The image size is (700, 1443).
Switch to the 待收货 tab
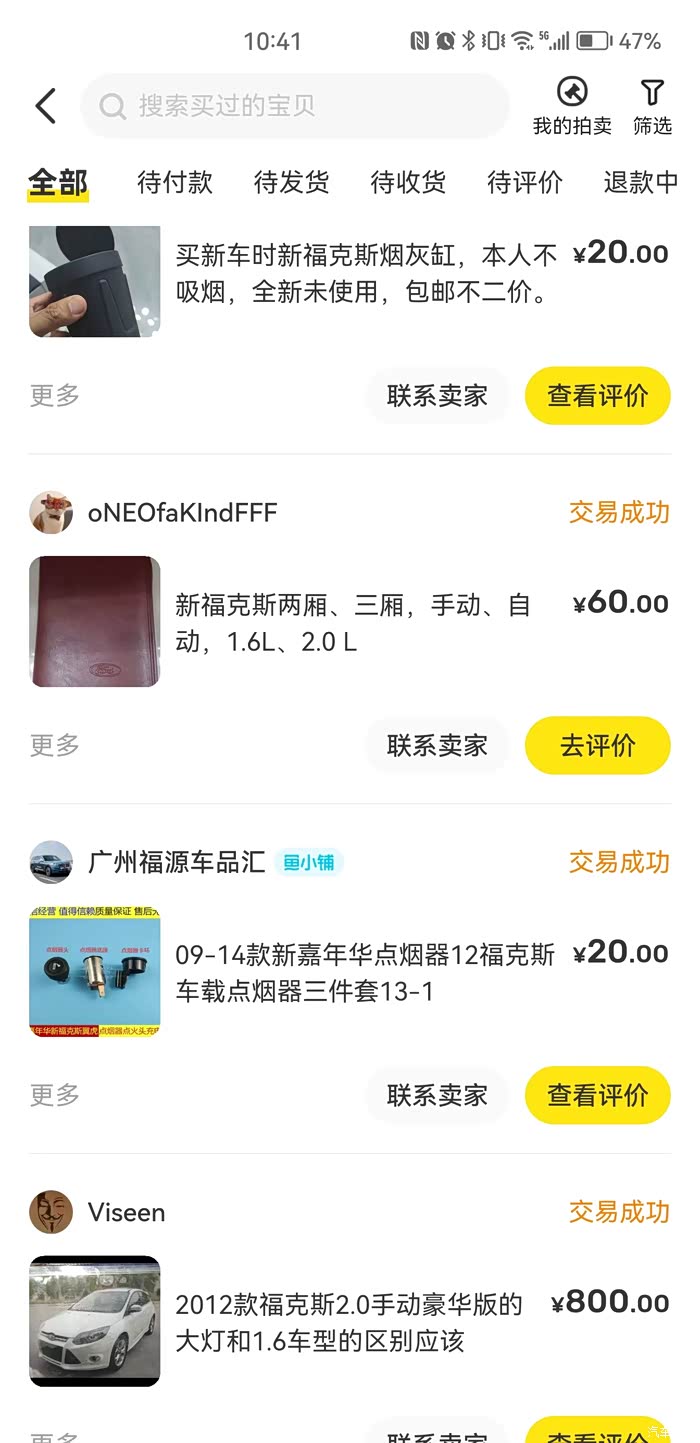[x=408, y=182]
